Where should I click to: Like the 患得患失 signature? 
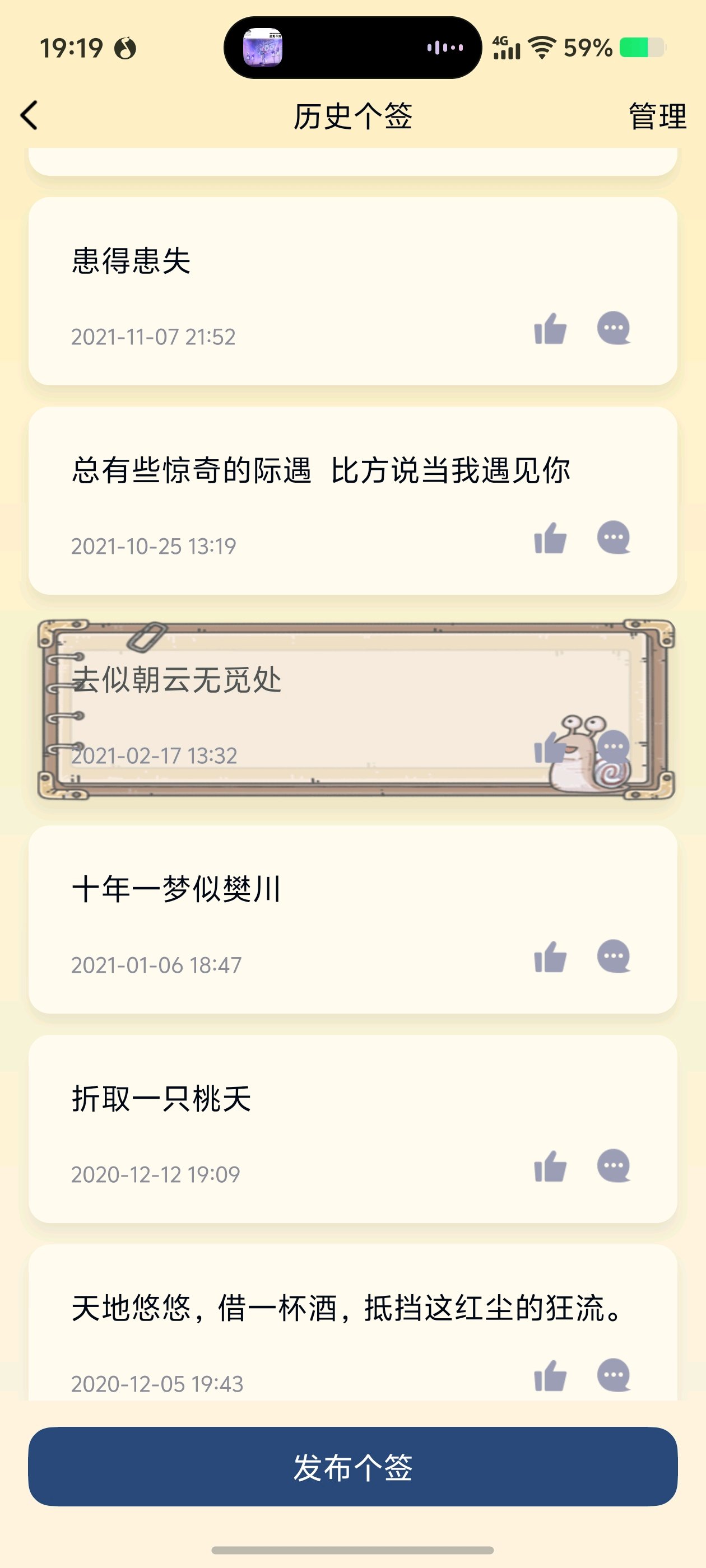click(550, 329)
